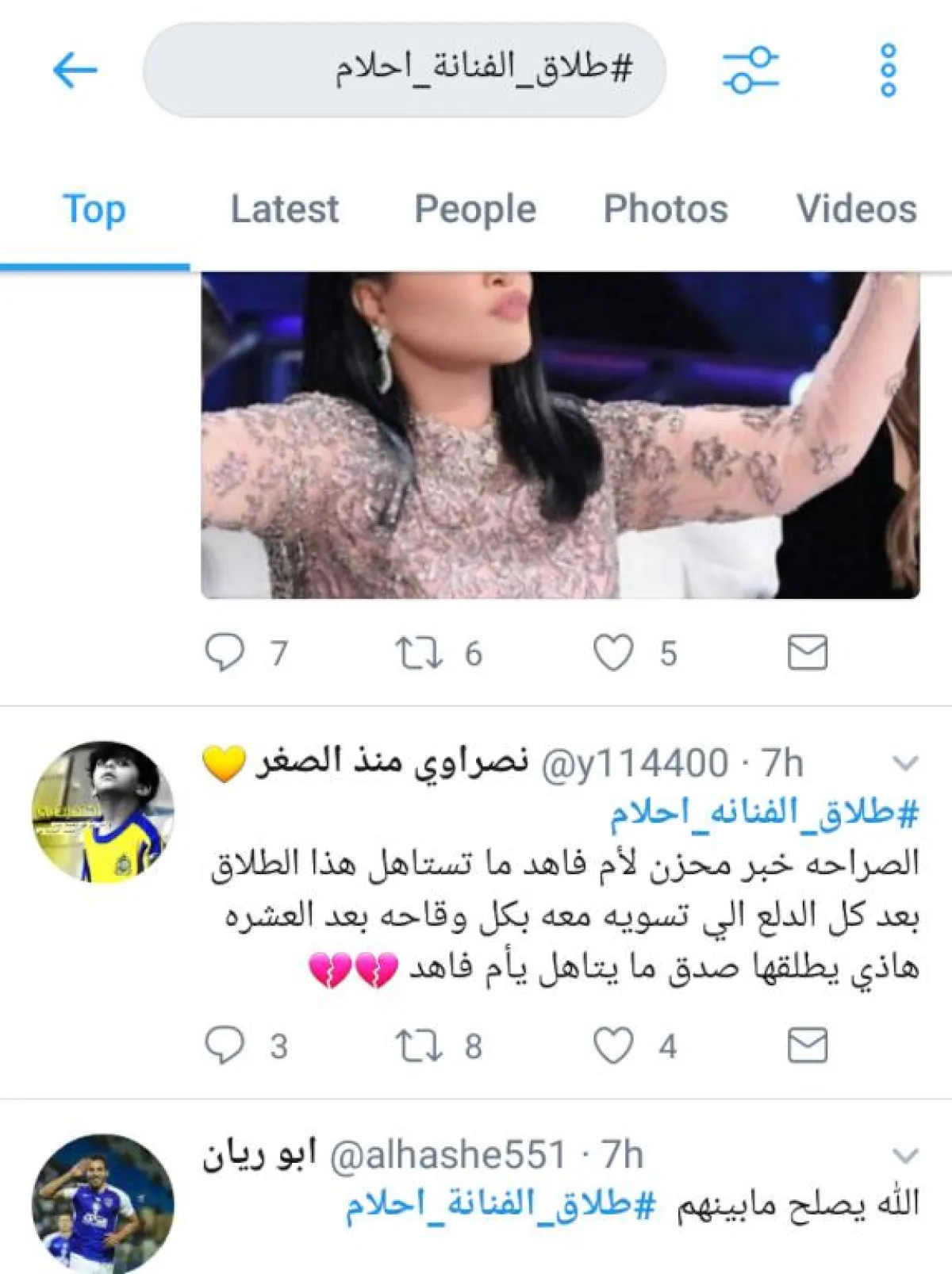
Task: Tap the hashtag search field
Action: pyautogui.click(x=405, y=70)
